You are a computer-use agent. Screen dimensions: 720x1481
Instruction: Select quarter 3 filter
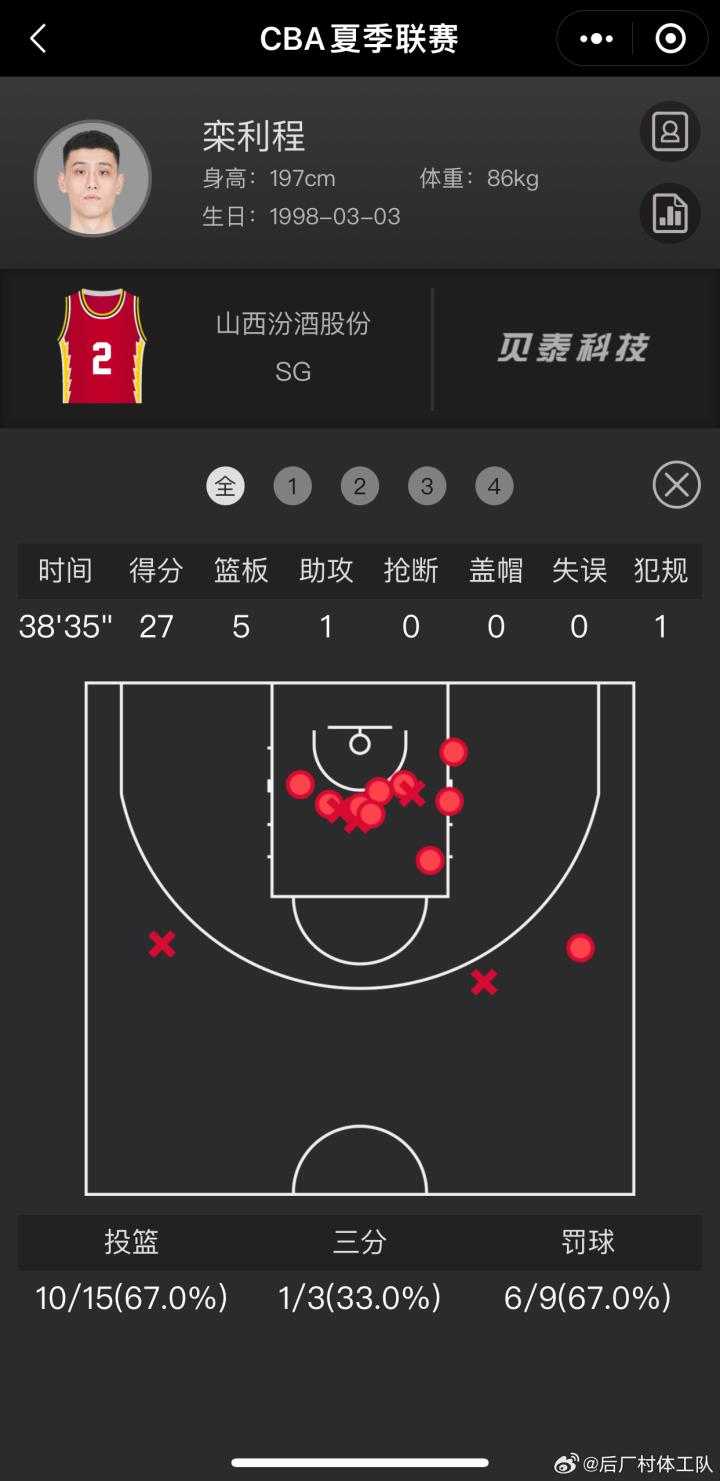pos(426,487)
